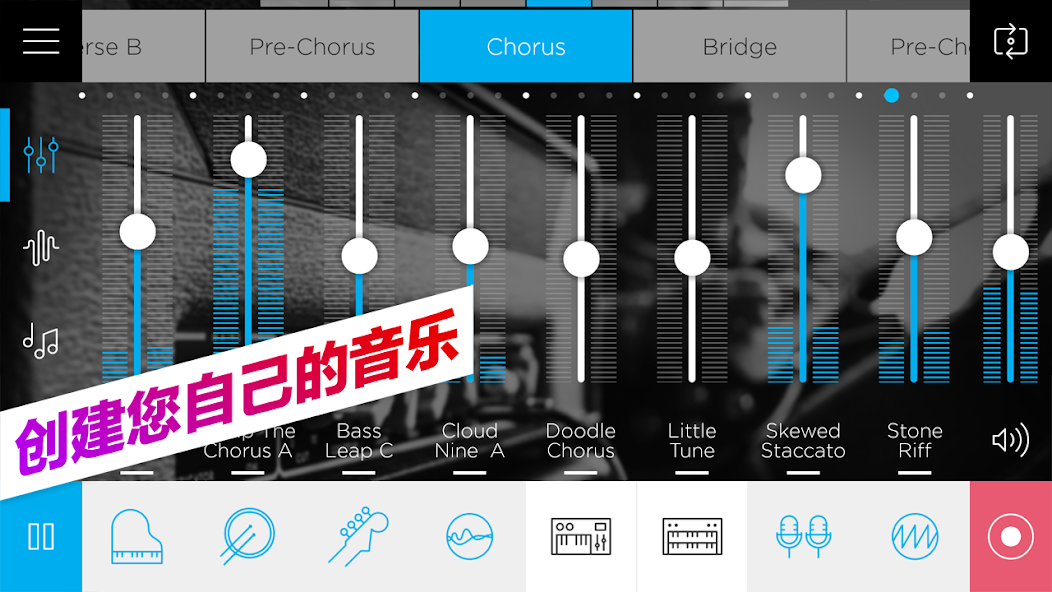Toggle the loop sections icon
Image resolution: width=1052 pixels, height=592 pixels.
(1010, 41)
